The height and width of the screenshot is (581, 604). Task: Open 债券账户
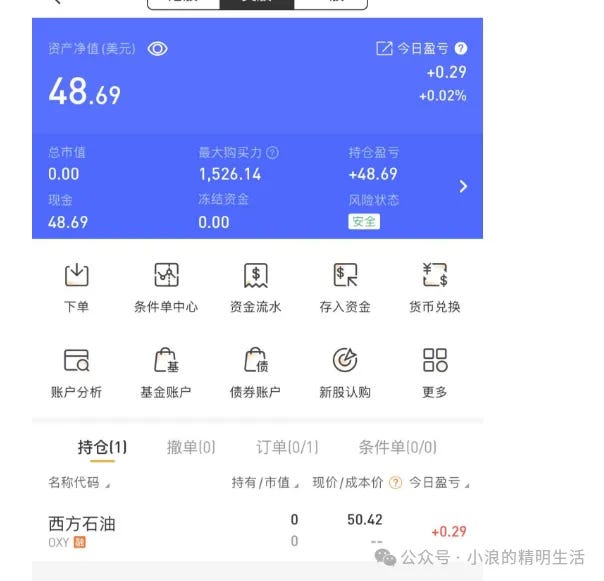point(256,373)
